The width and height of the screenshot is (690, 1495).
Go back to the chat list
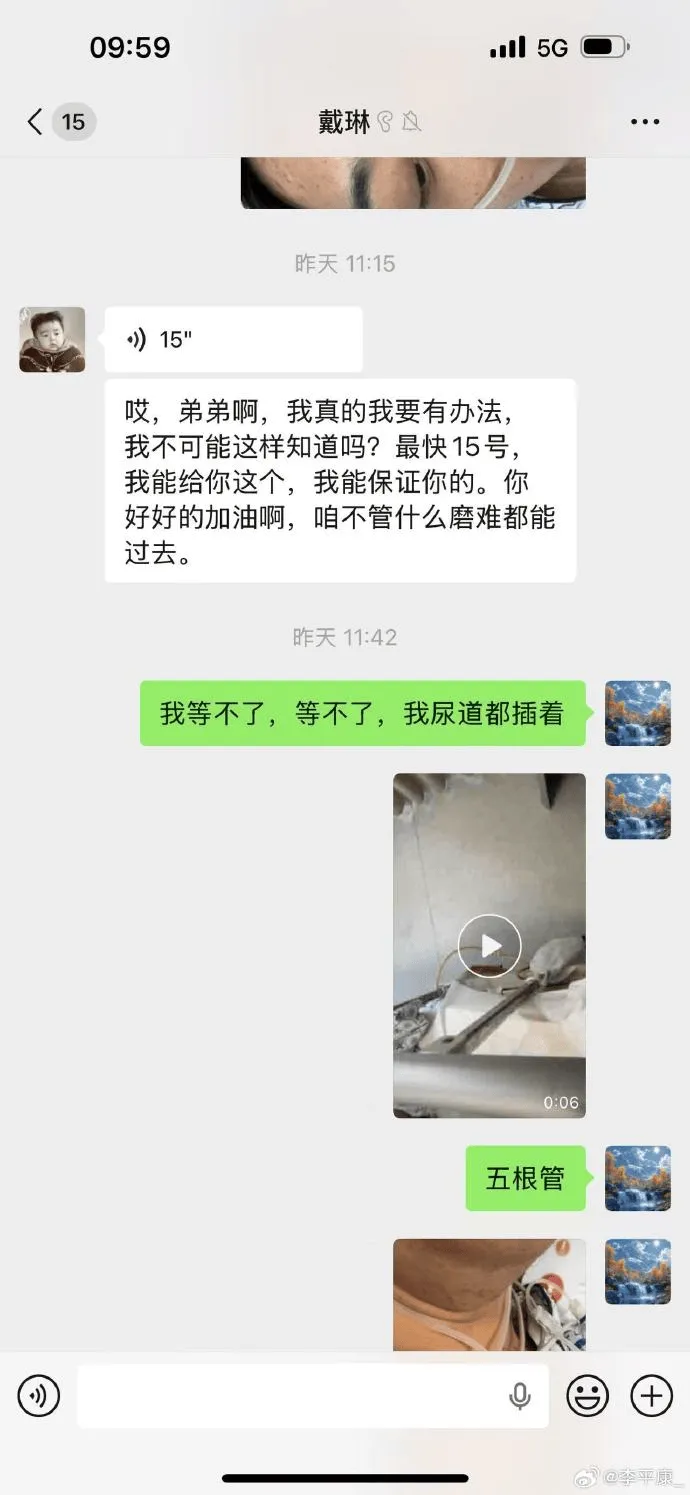click(x=36, y=122)
